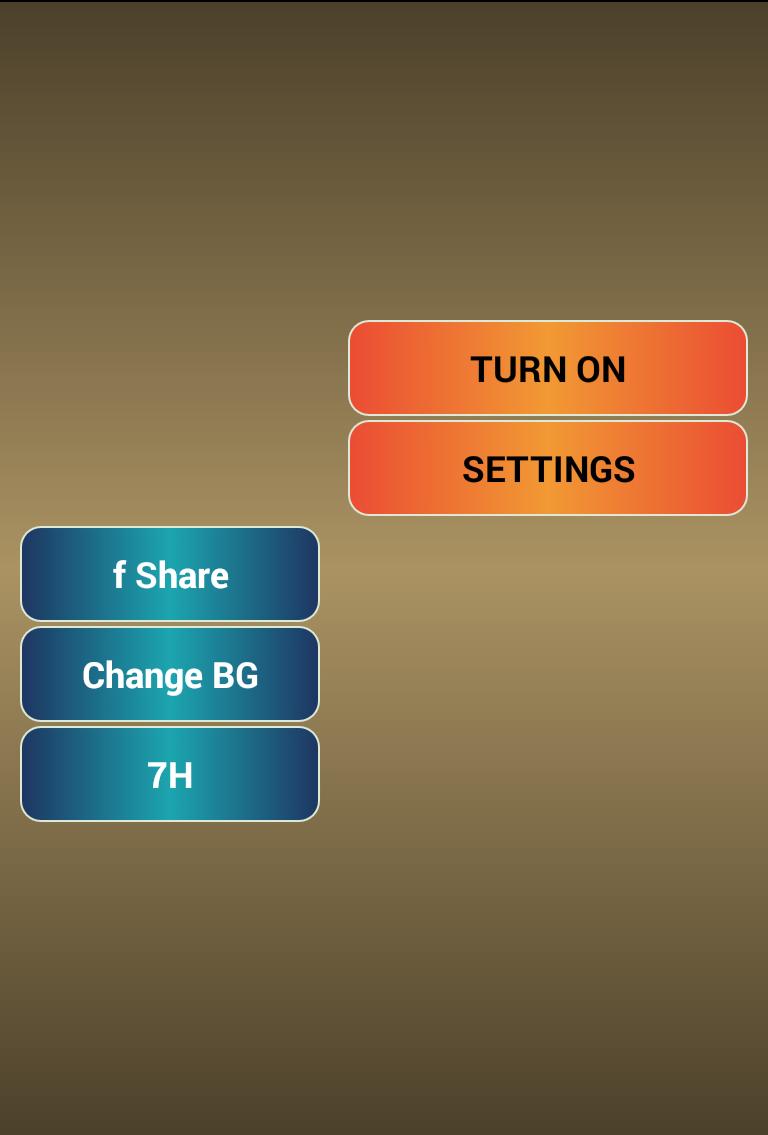Tap the 7H button
Viewport: 768px width, 1135px height.
tap(170, 774)
